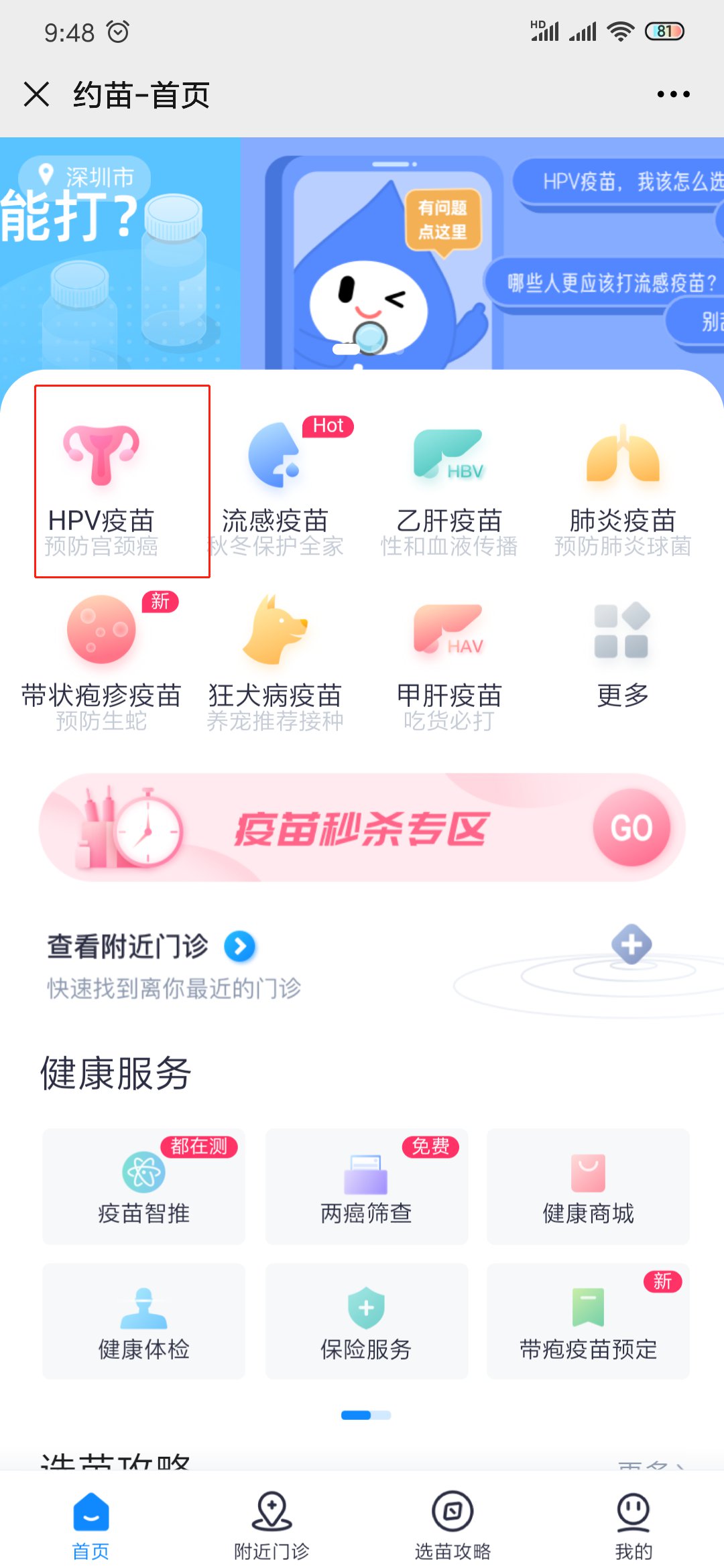
Task: Open the free 两癌筛查 service card
Action: 367,1187
